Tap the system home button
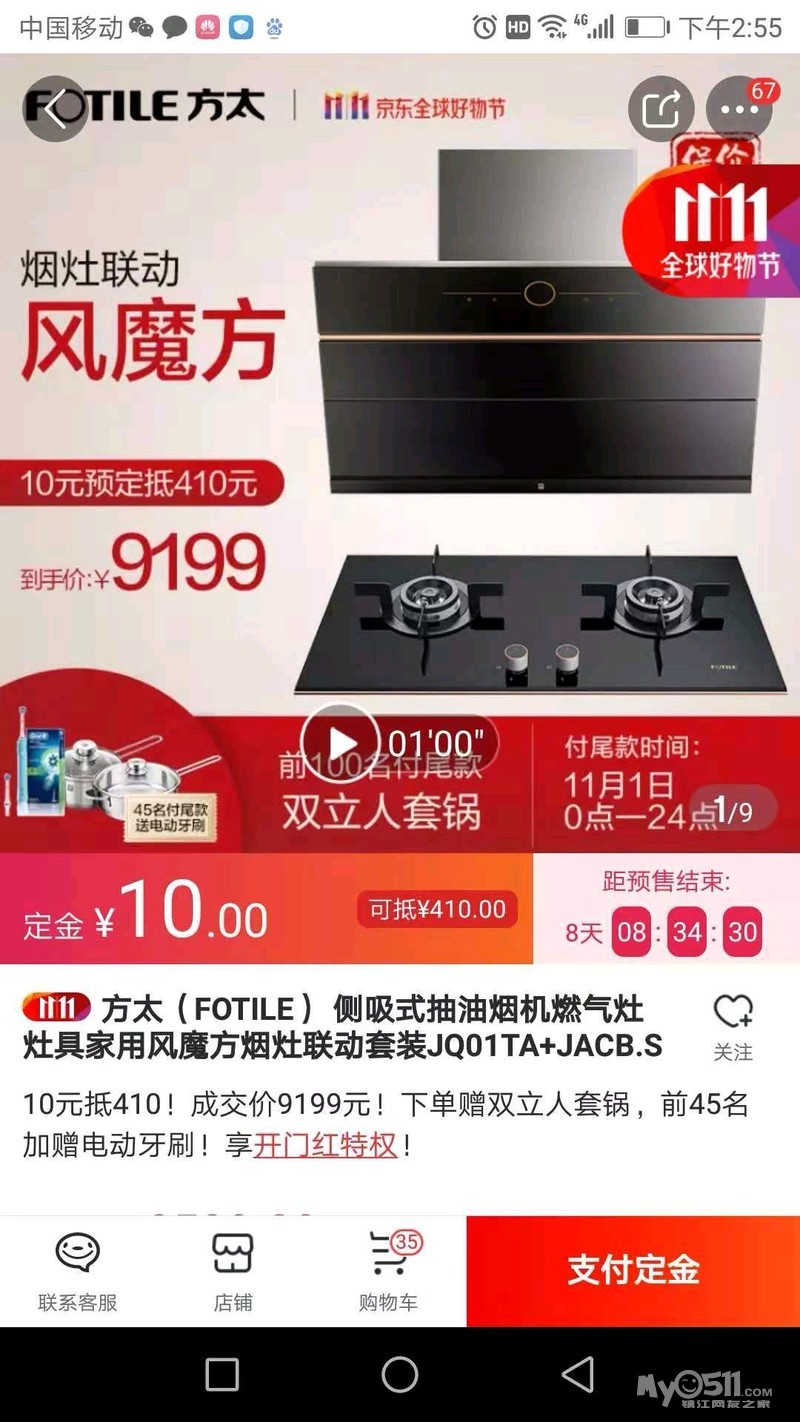 (x=400, y=1375)
